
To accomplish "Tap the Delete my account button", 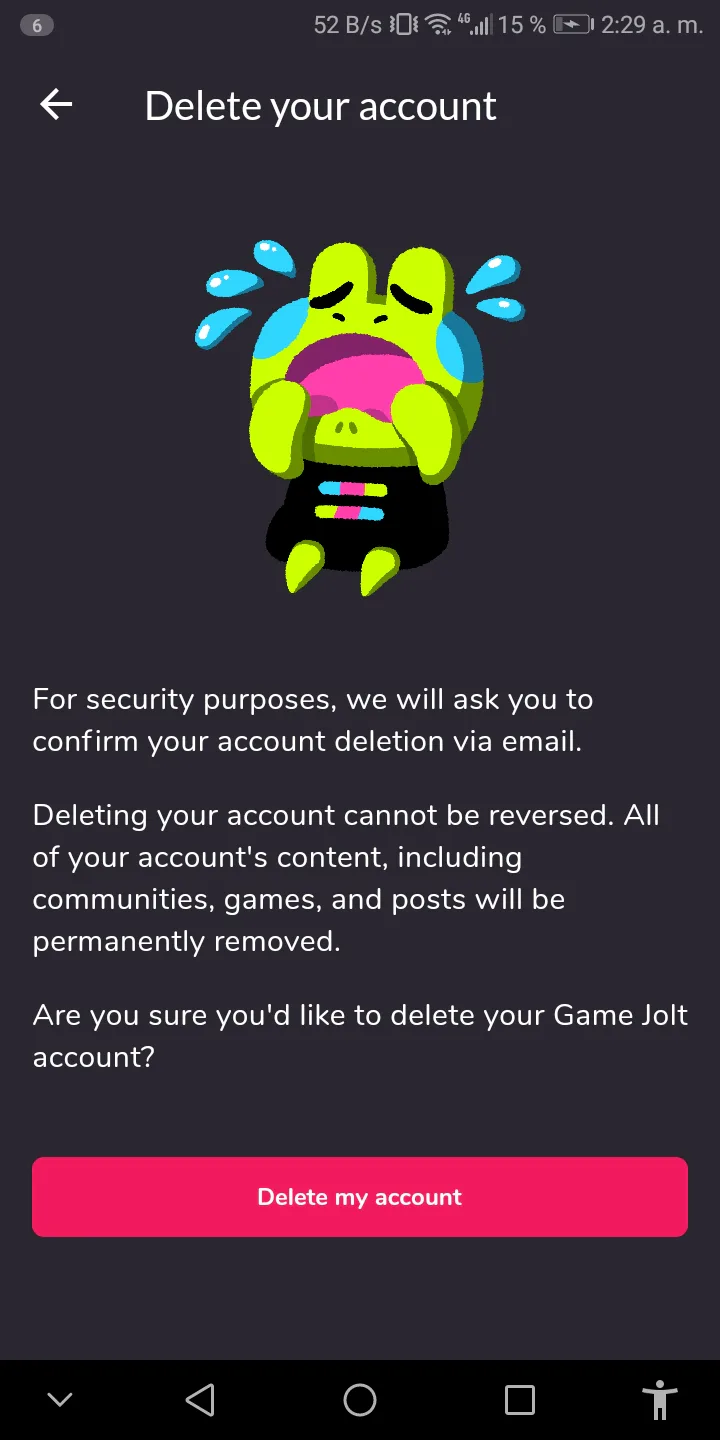I will click(x=360, y=1197).
